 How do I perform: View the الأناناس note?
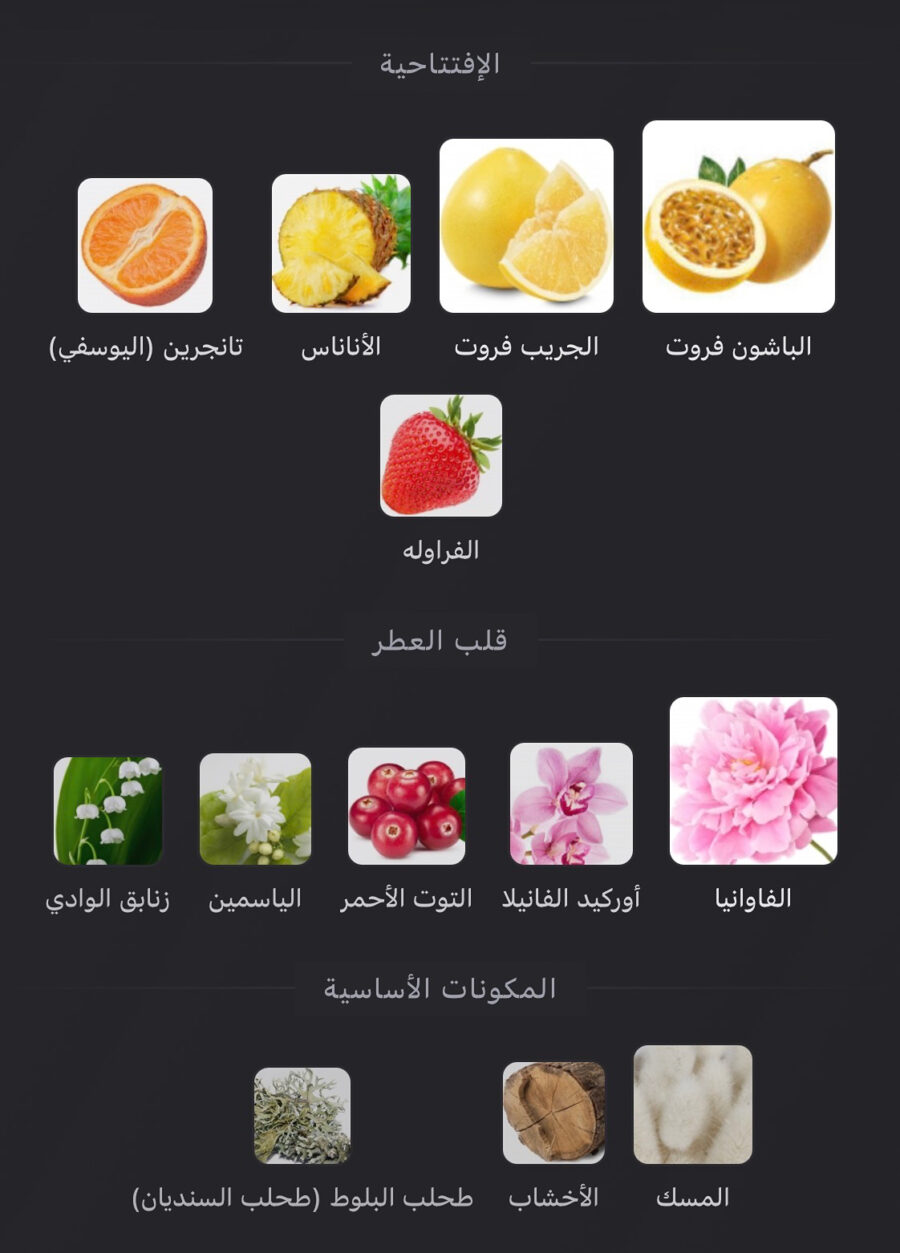341,243
